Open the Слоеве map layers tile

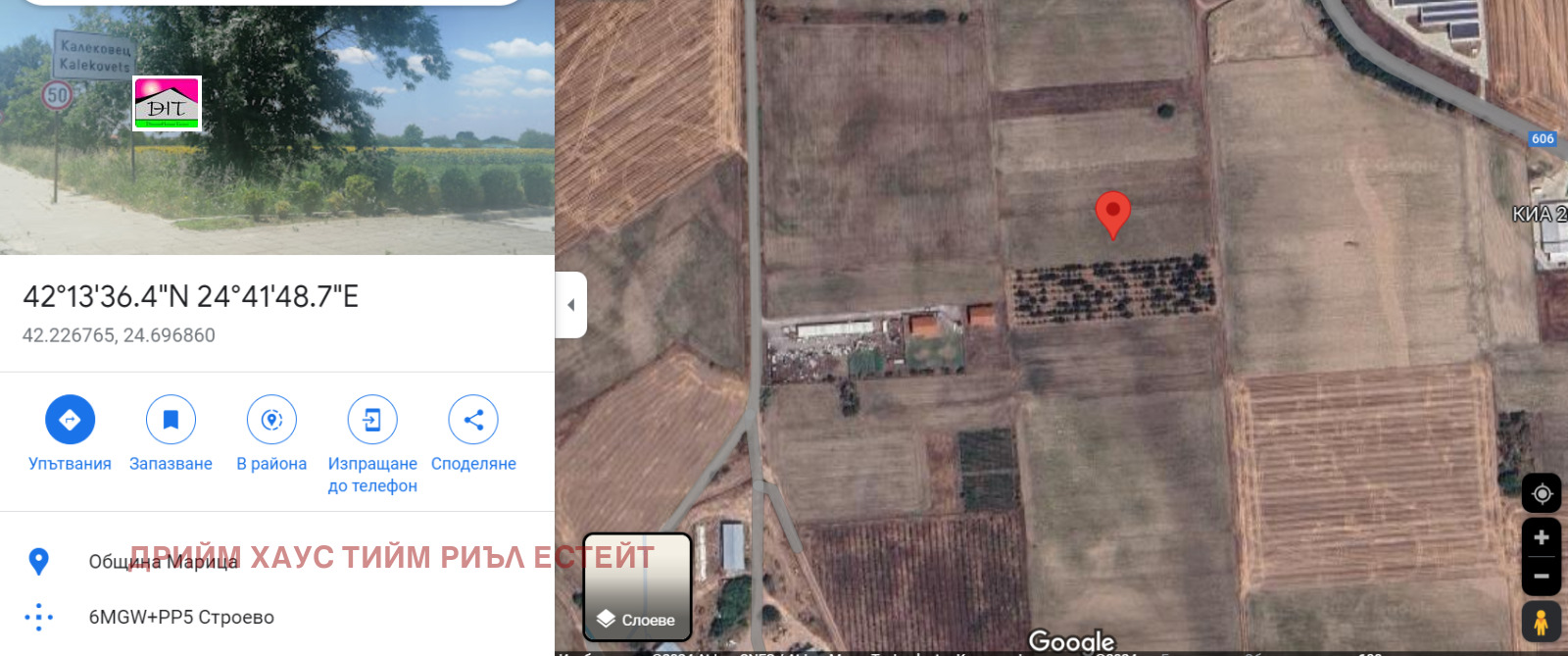pyautogui.click(x=637, y=586)
